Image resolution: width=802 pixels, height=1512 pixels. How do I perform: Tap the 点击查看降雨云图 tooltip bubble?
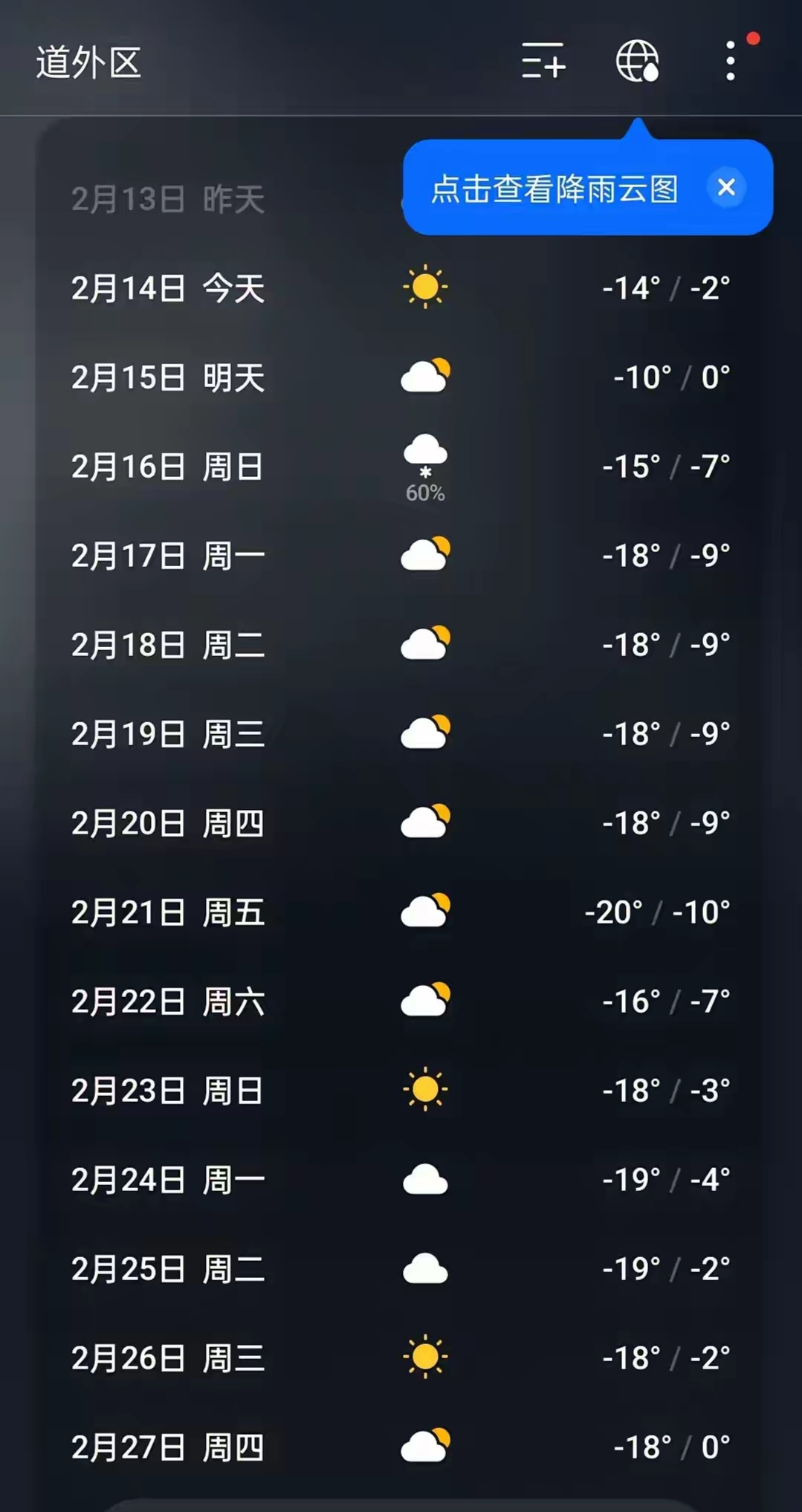coord(554,189)
